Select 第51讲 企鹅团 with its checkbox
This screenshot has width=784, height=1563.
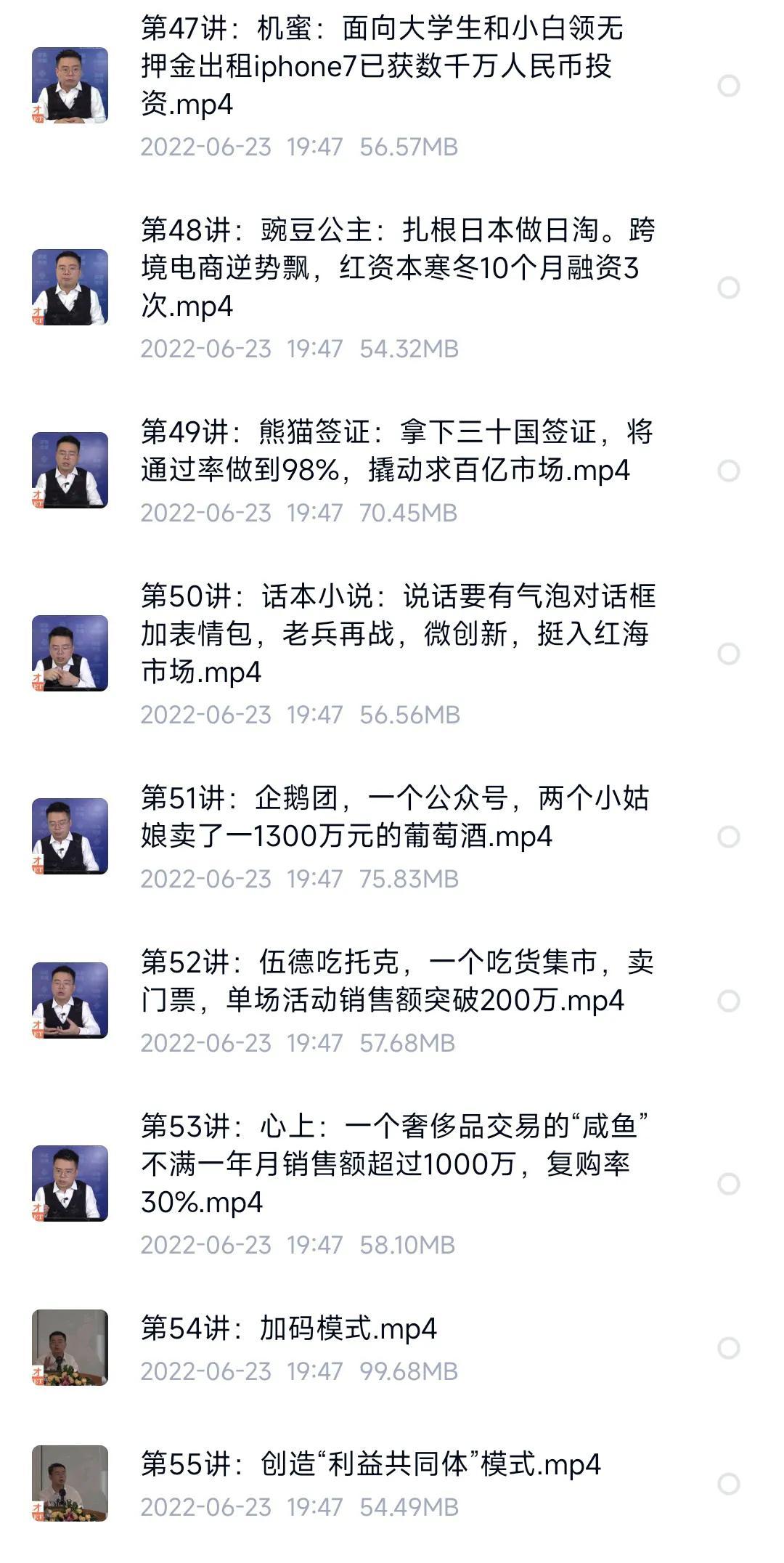click(728, 837)
